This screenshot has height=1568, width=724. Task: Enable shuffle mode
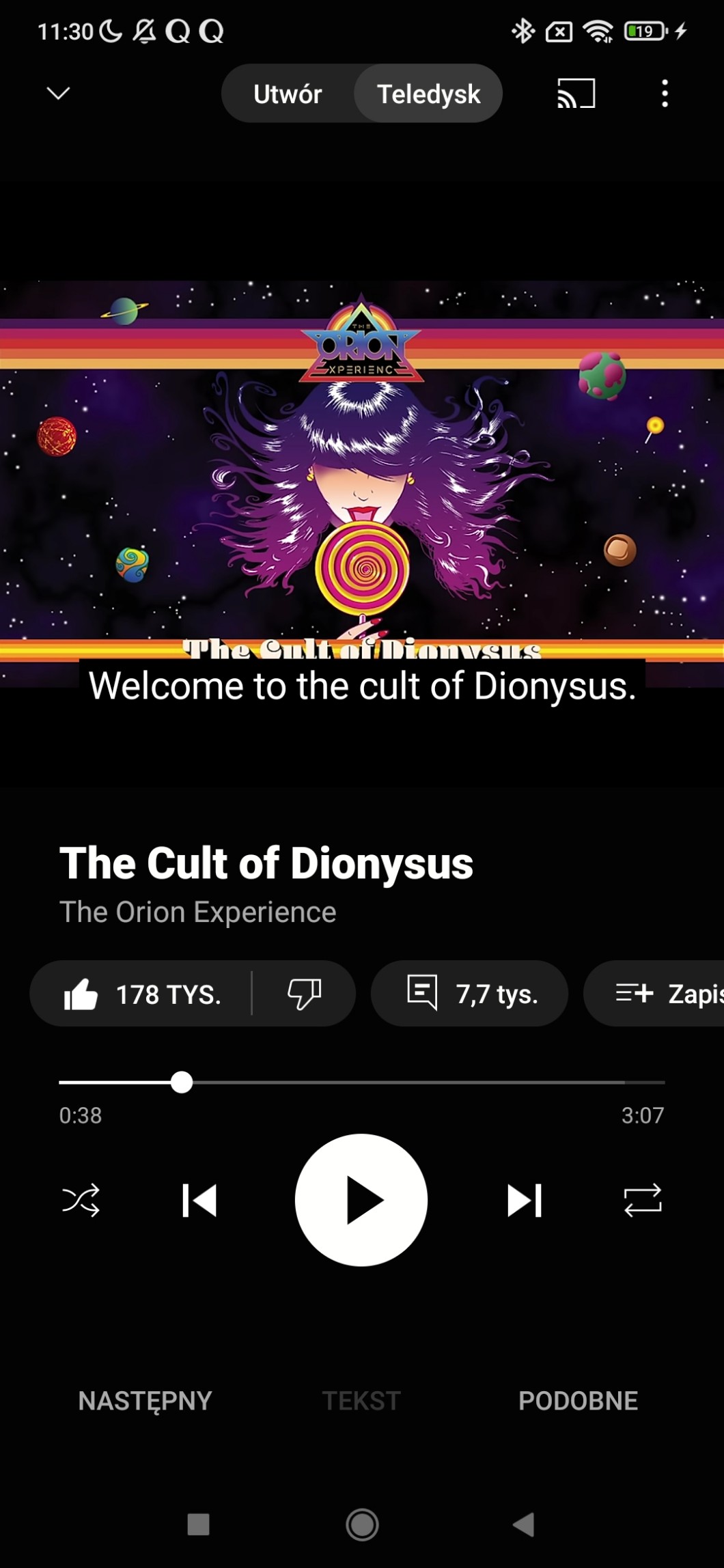point(81,1201)
